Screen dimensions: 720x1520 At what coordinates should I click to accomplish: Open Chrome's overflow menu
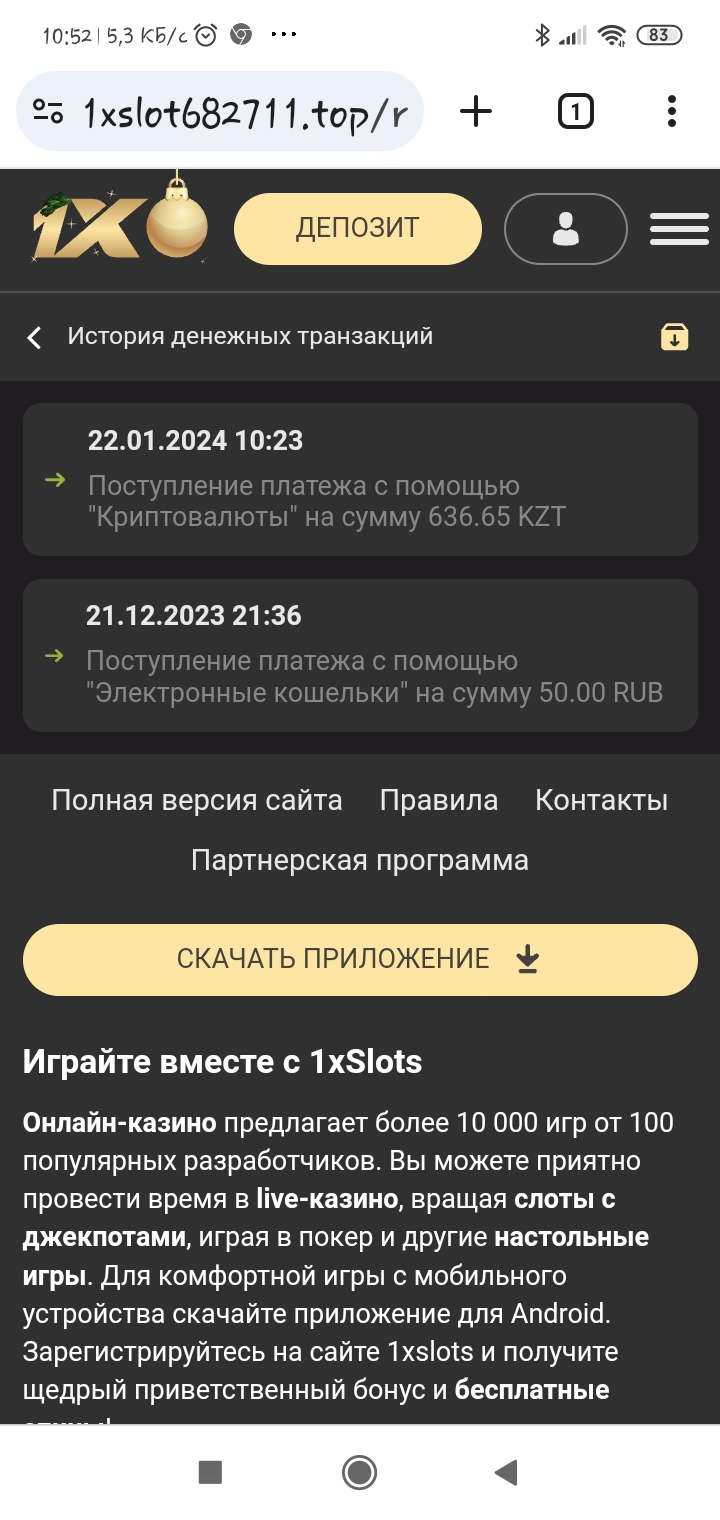[x=672, y=112]
